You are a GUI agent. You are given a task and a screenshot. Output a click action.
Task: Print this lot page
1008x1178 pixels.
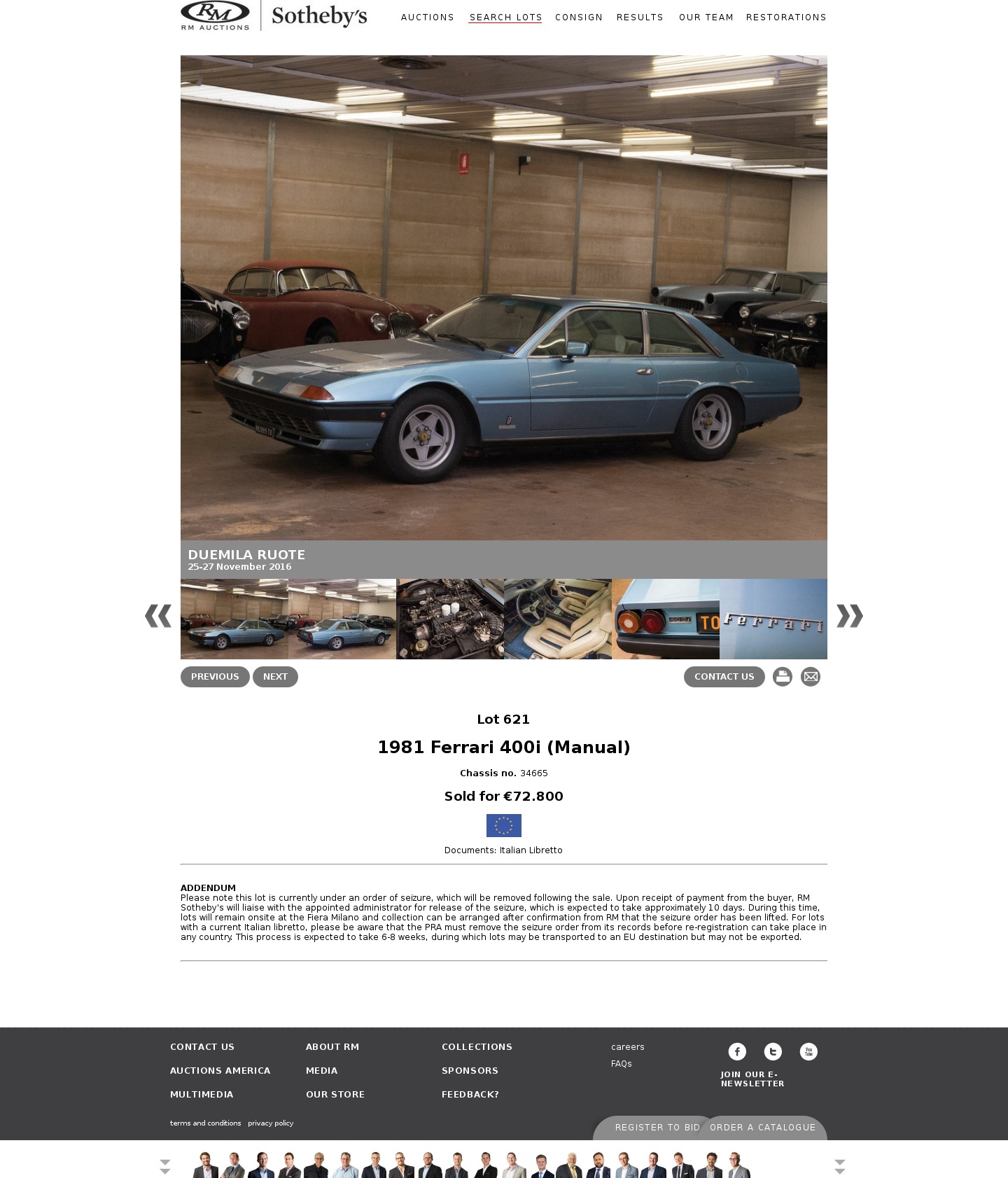[x=783, y=677]
